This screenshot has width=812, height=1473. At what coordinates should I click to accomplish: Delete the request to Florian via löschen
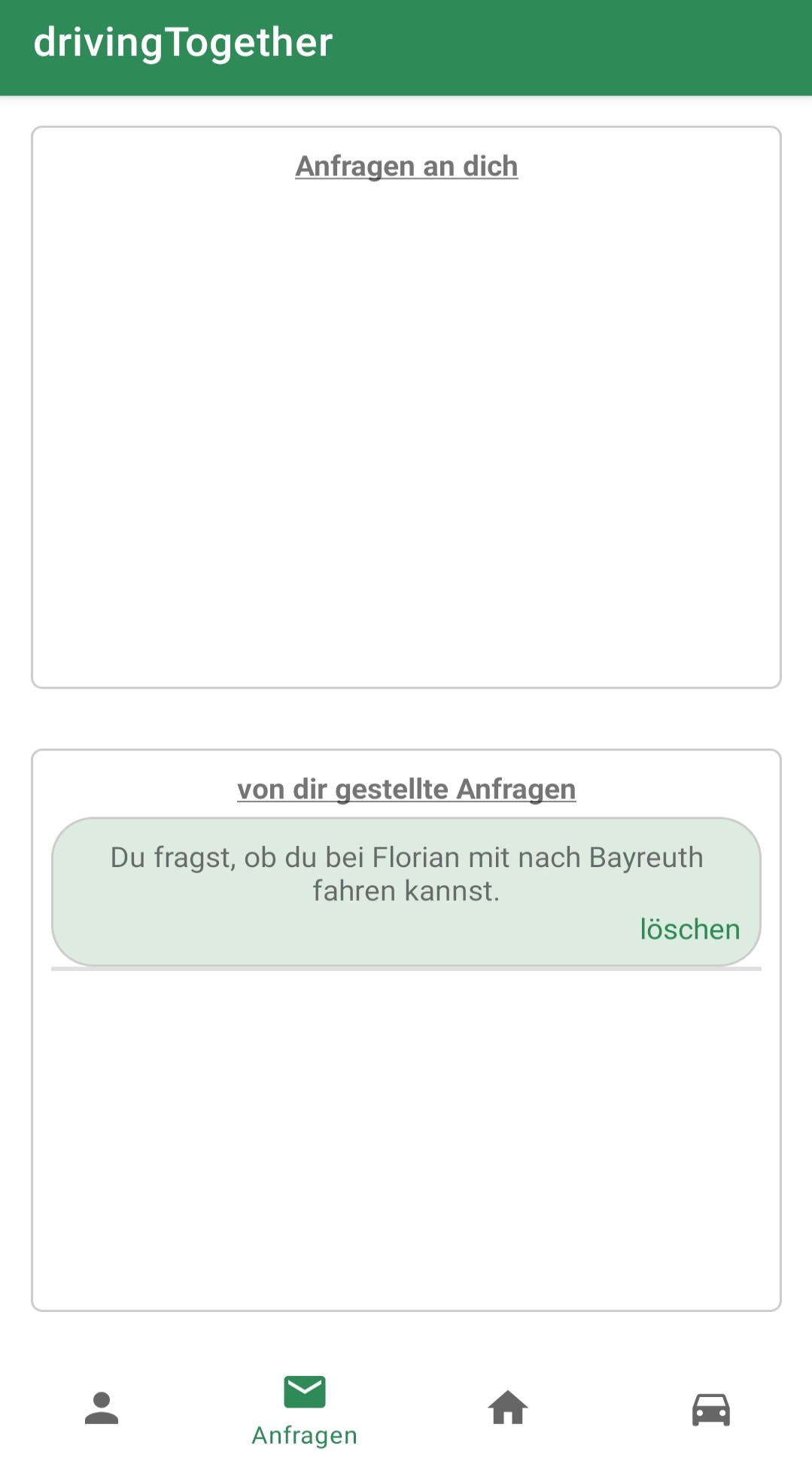[689, 930]
